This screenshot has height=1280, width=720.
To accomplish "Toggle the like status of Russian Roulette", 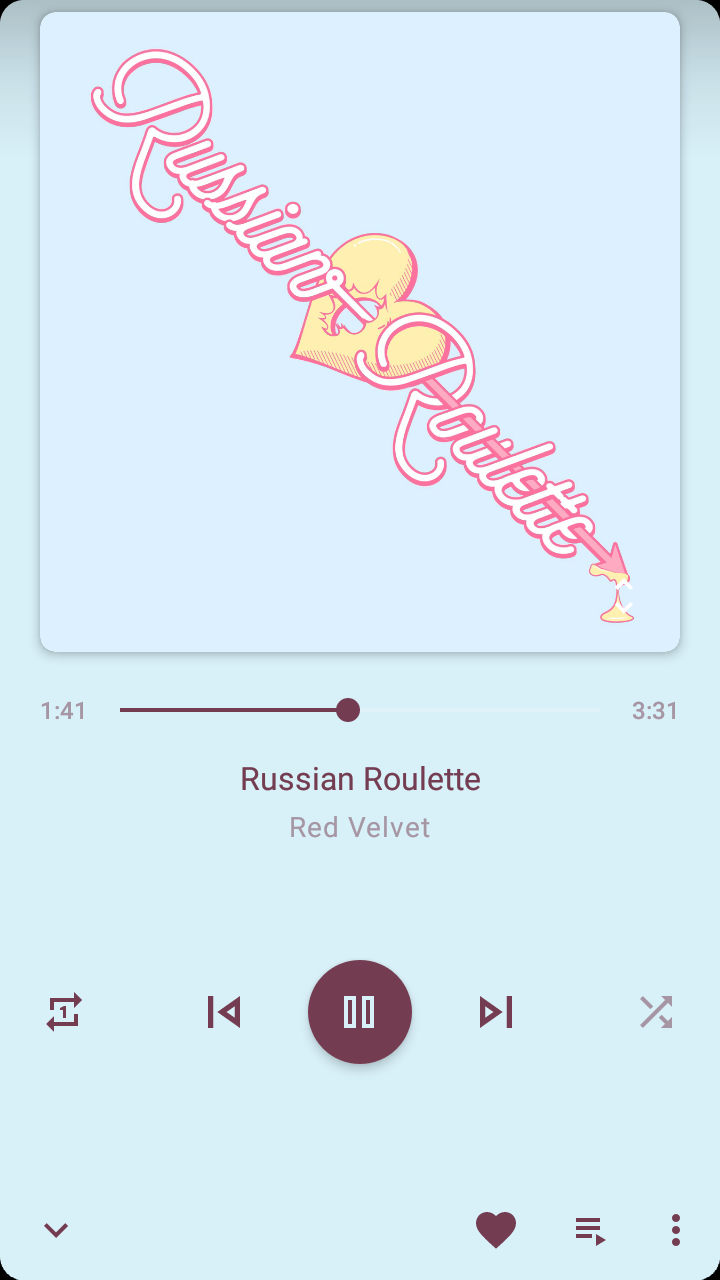I will click(497, 1229).
